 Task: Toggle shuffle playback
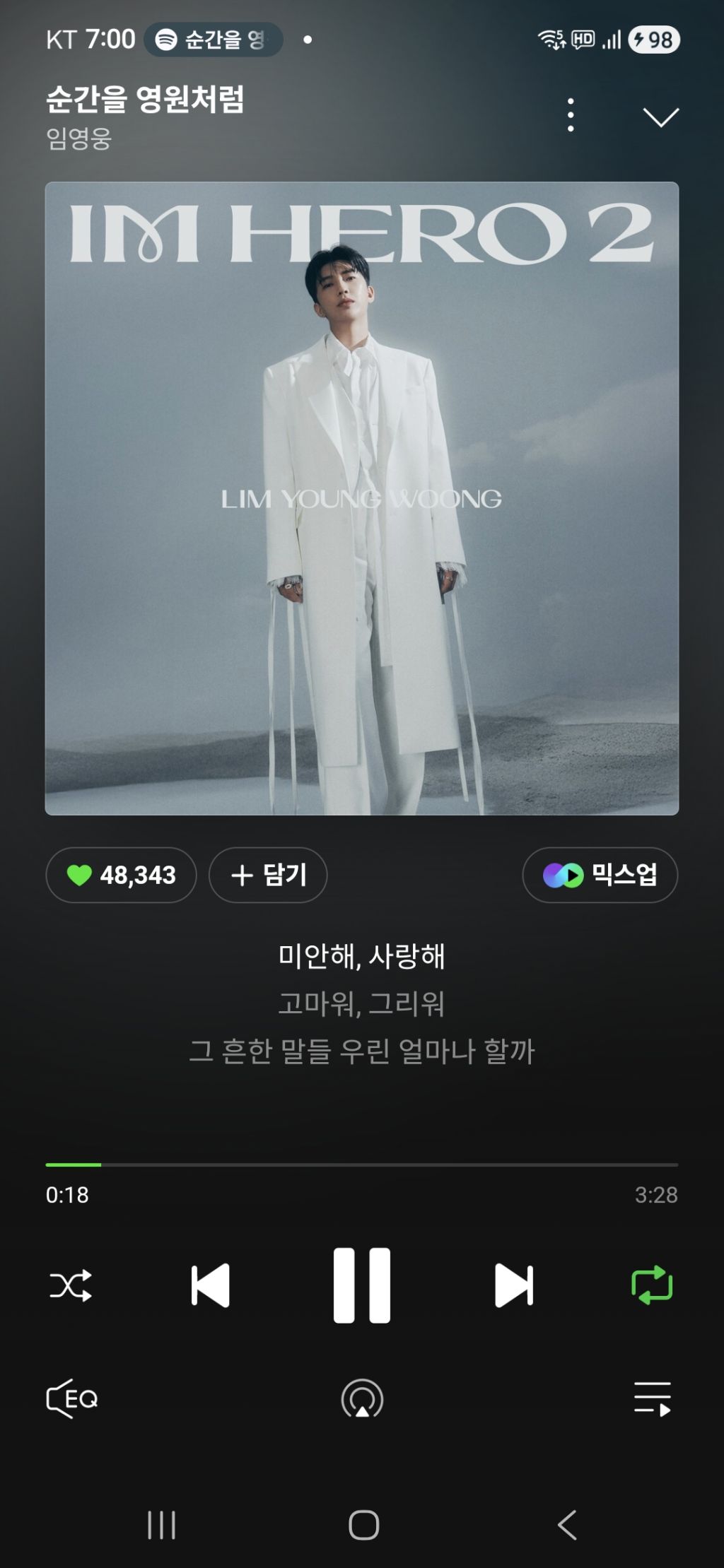pyautogui.click(x=71, y=1285)
